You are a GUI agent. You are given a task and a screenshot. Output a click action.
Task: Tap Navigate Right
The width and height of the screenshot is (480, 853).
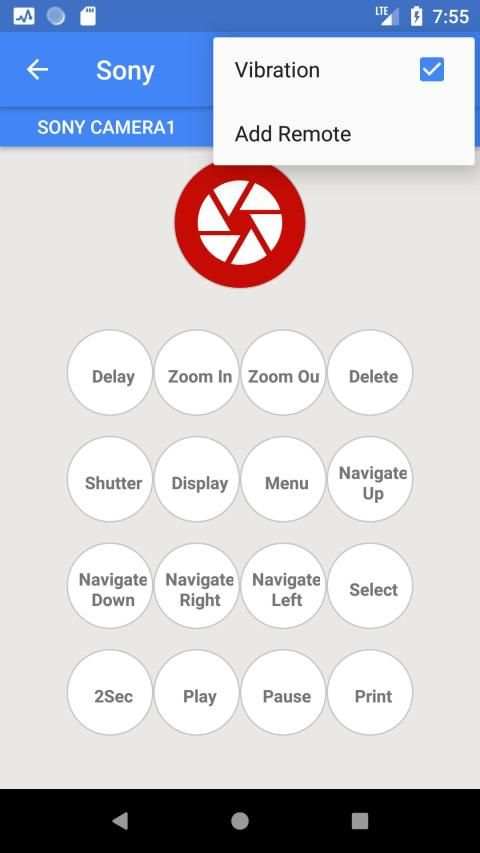[x=196, y=586]
